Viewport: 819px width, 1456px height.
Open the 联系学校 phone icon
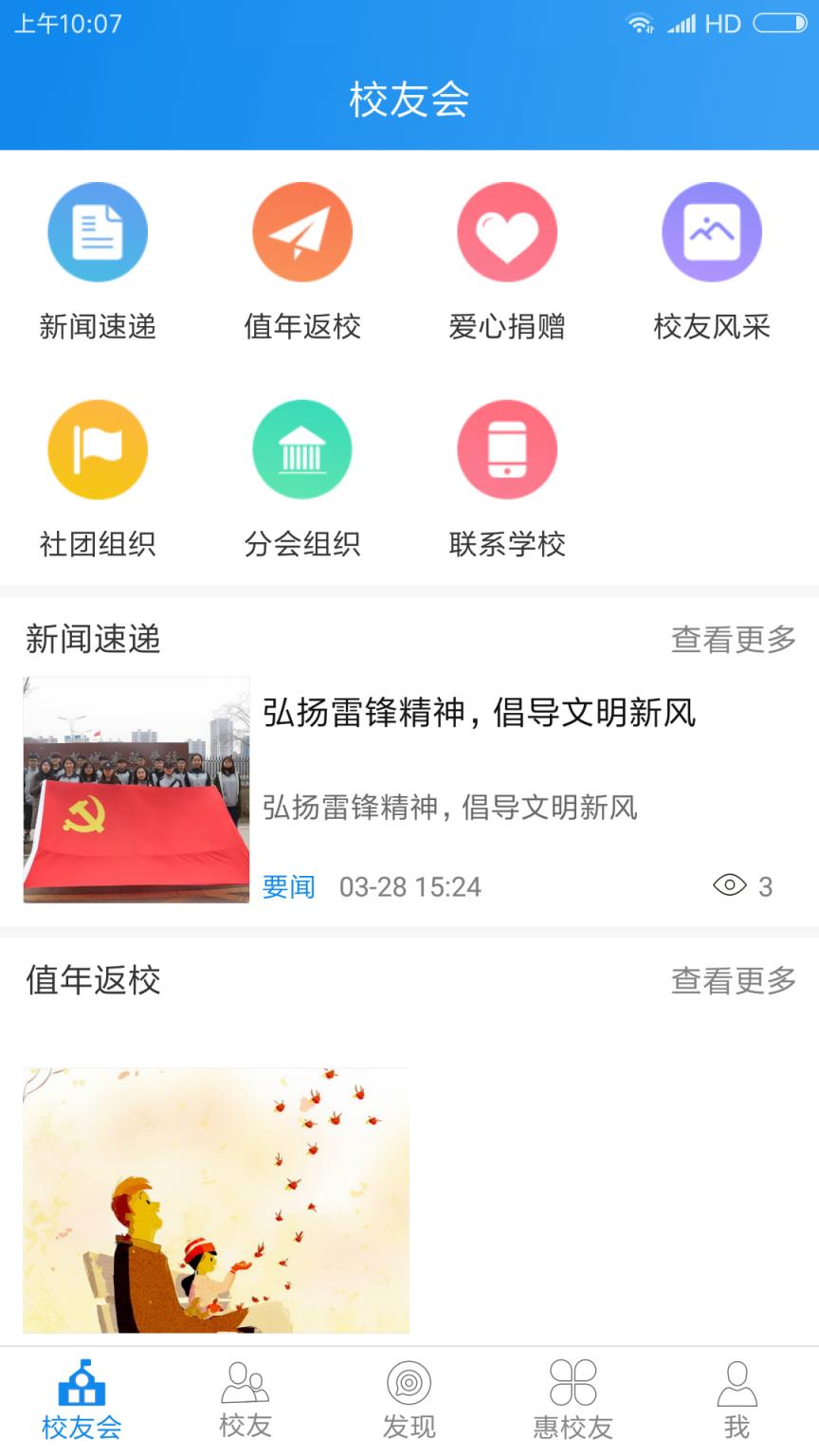pos(506,448)
